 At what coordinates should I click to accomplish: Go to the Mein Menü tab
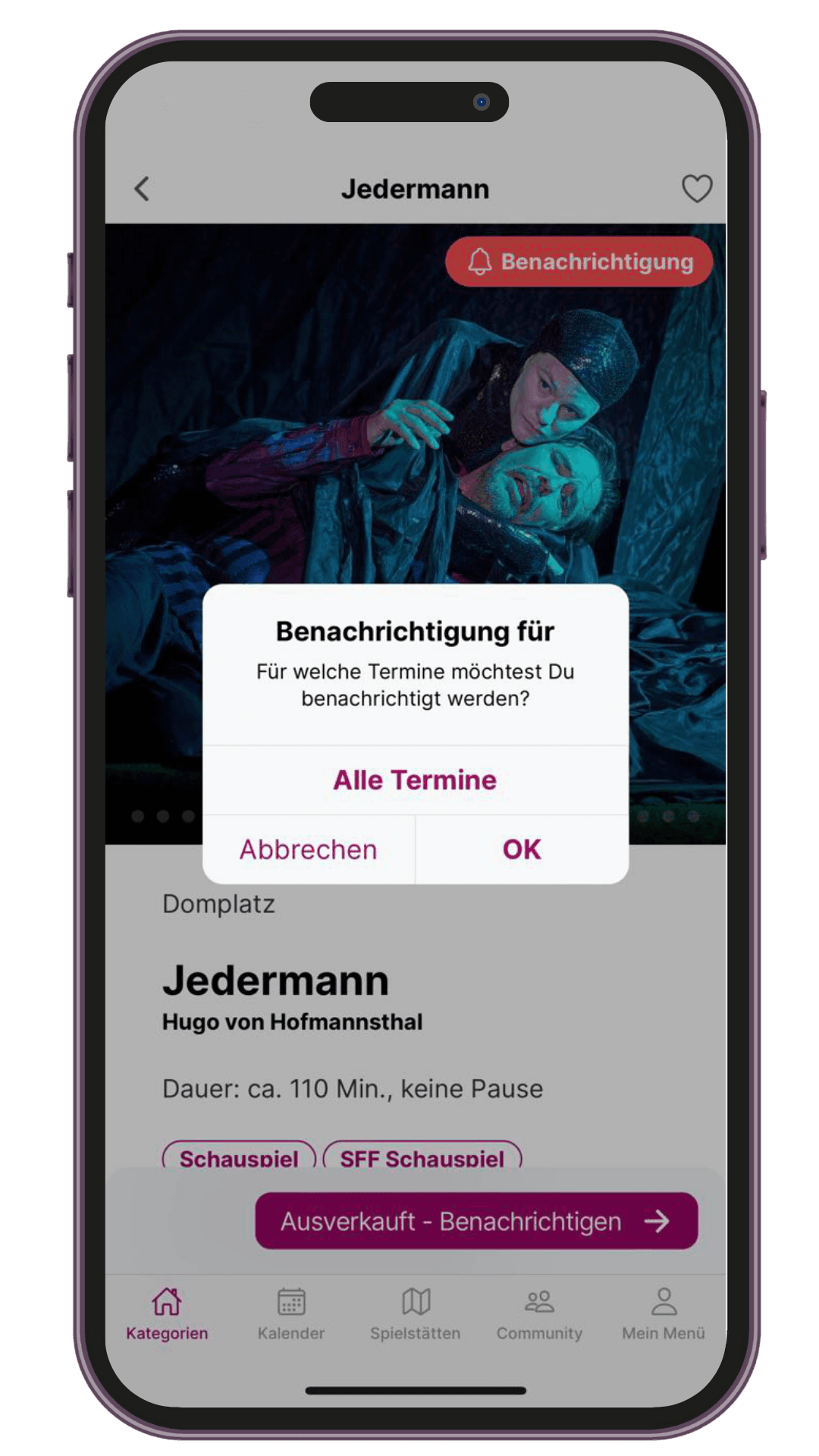[x=664, y=1313]
